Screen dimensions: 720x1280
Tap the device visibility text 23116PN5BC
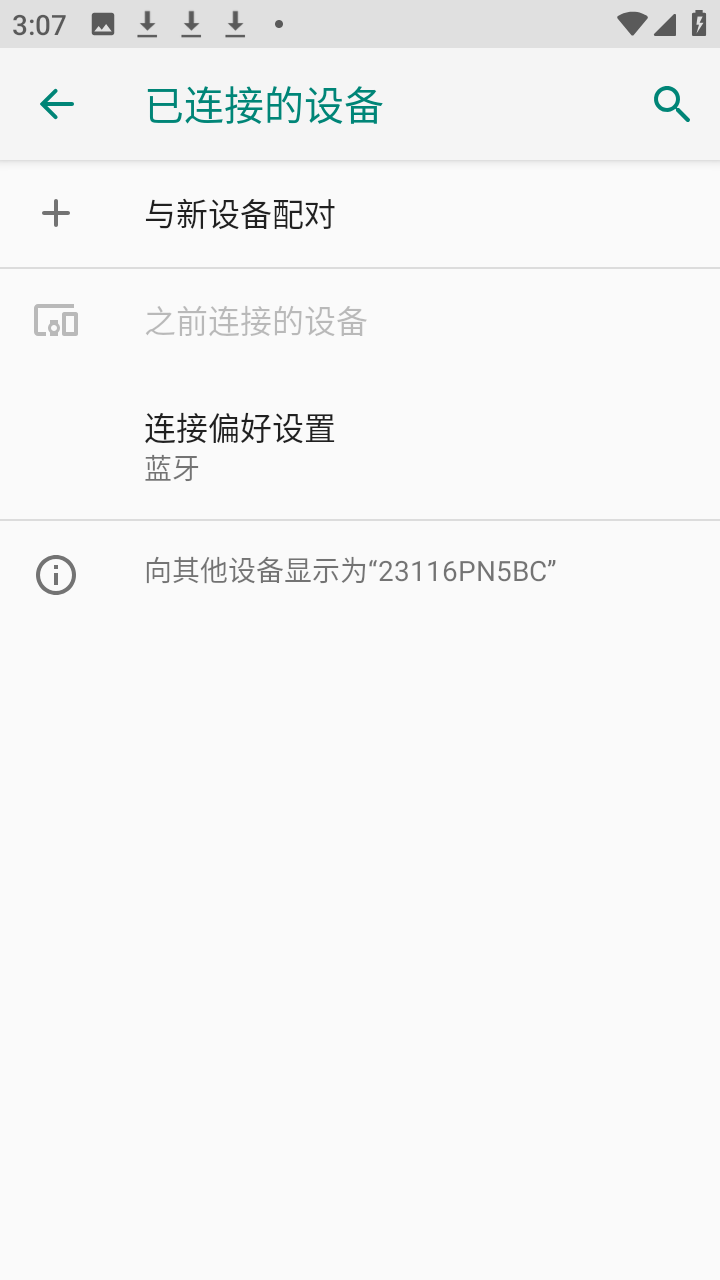coord(351,570)
